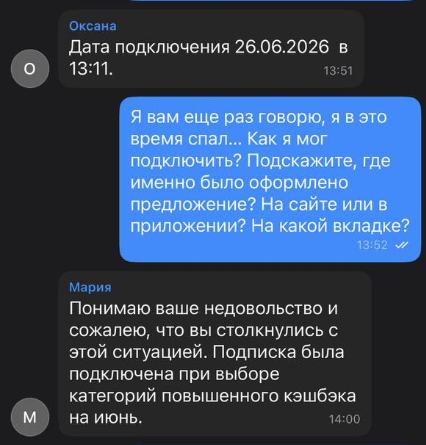The image size is (426, 445).
Task: Open Oksana's profile avatar
Action: click(30, 69)
